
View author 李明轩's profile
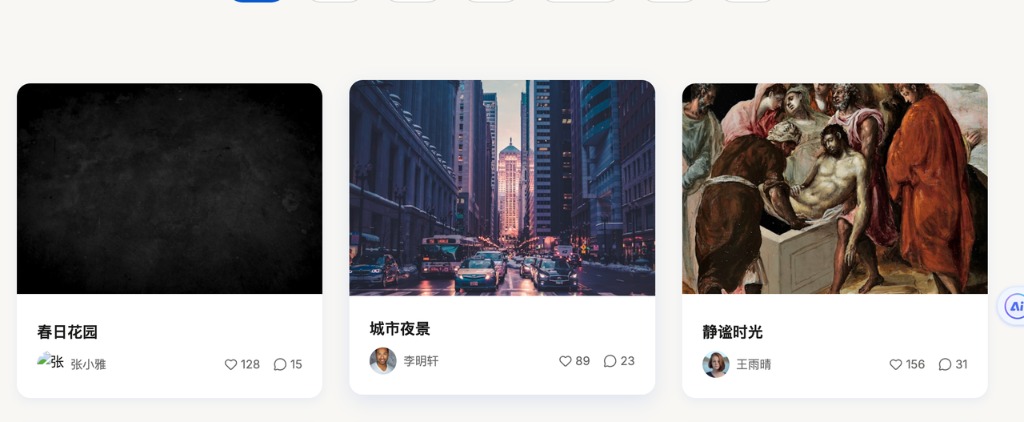tap(383, 361)
